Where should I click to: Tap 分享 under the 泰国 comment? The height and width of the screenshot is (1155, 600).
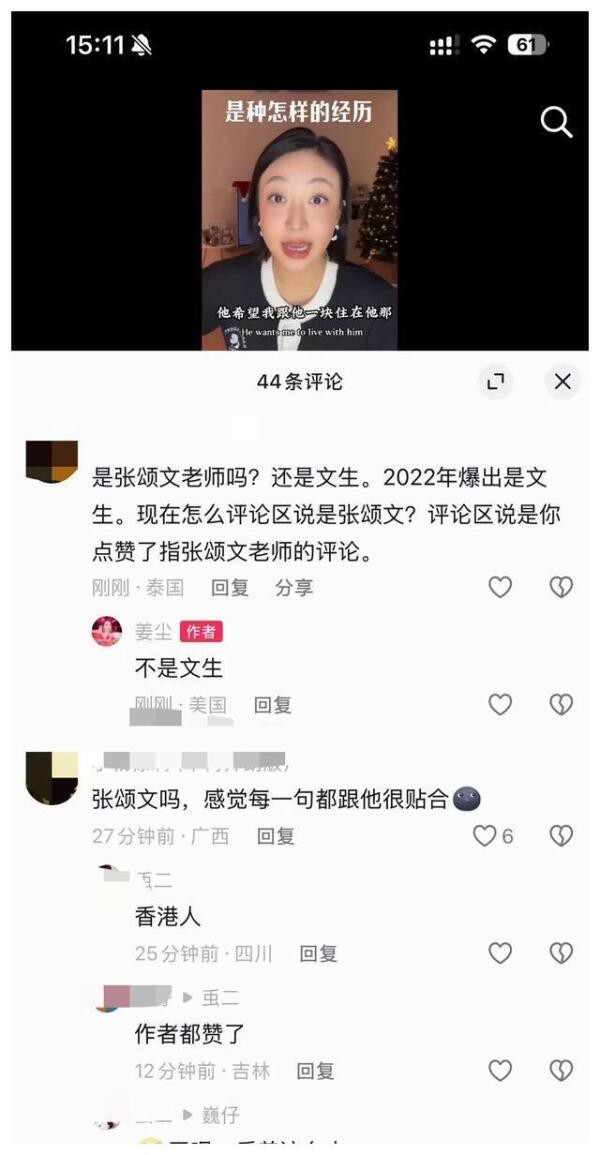[x=294, y=588]
